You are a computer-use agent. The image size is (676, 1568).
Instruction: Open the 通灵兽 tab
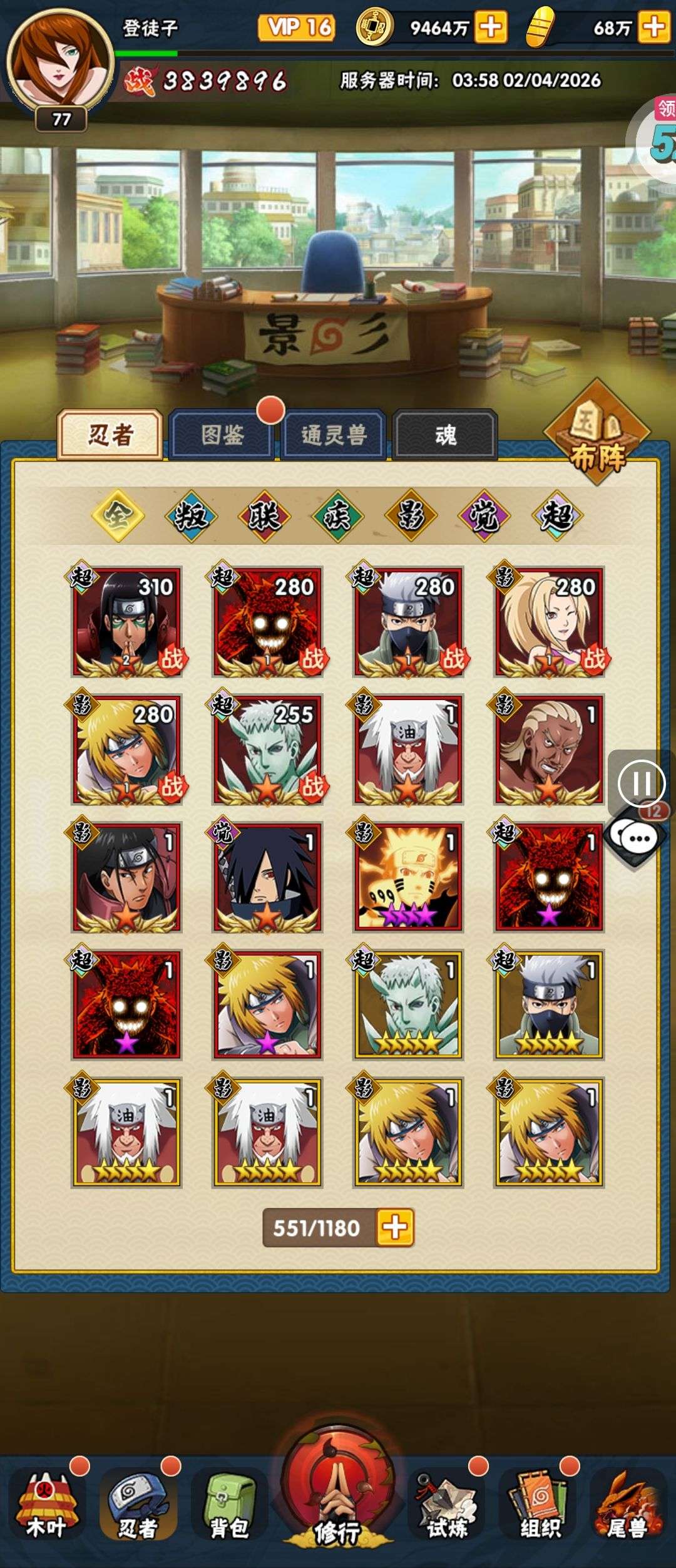(333, 435)
